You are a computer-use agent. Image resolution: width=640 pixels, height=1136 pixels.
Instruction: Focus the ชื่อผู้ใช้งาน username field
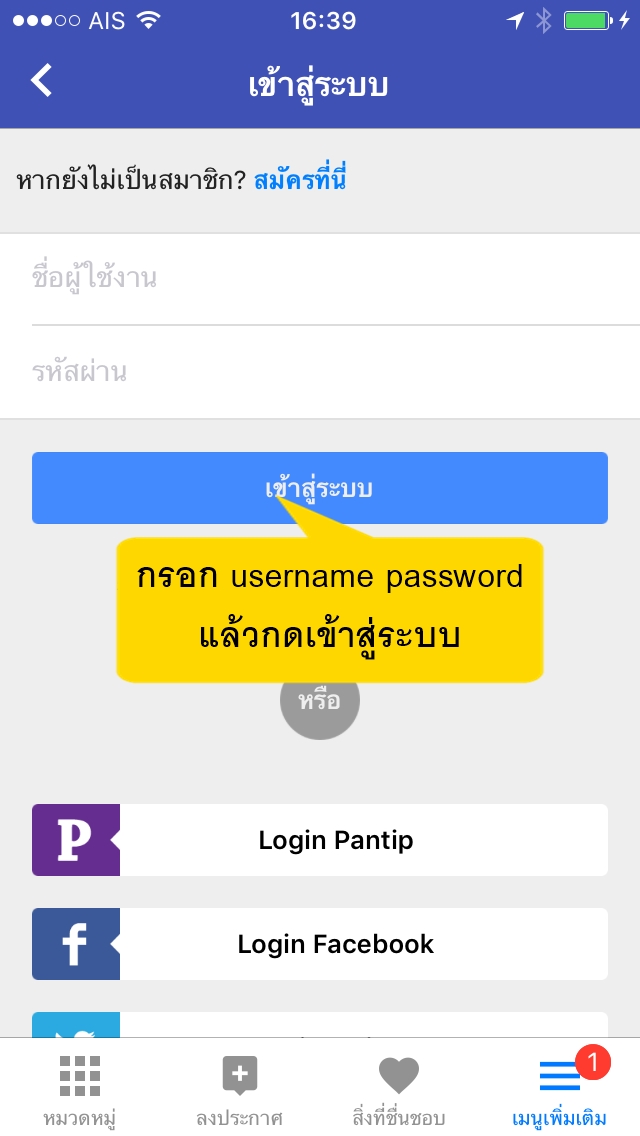tap(320, 279)
